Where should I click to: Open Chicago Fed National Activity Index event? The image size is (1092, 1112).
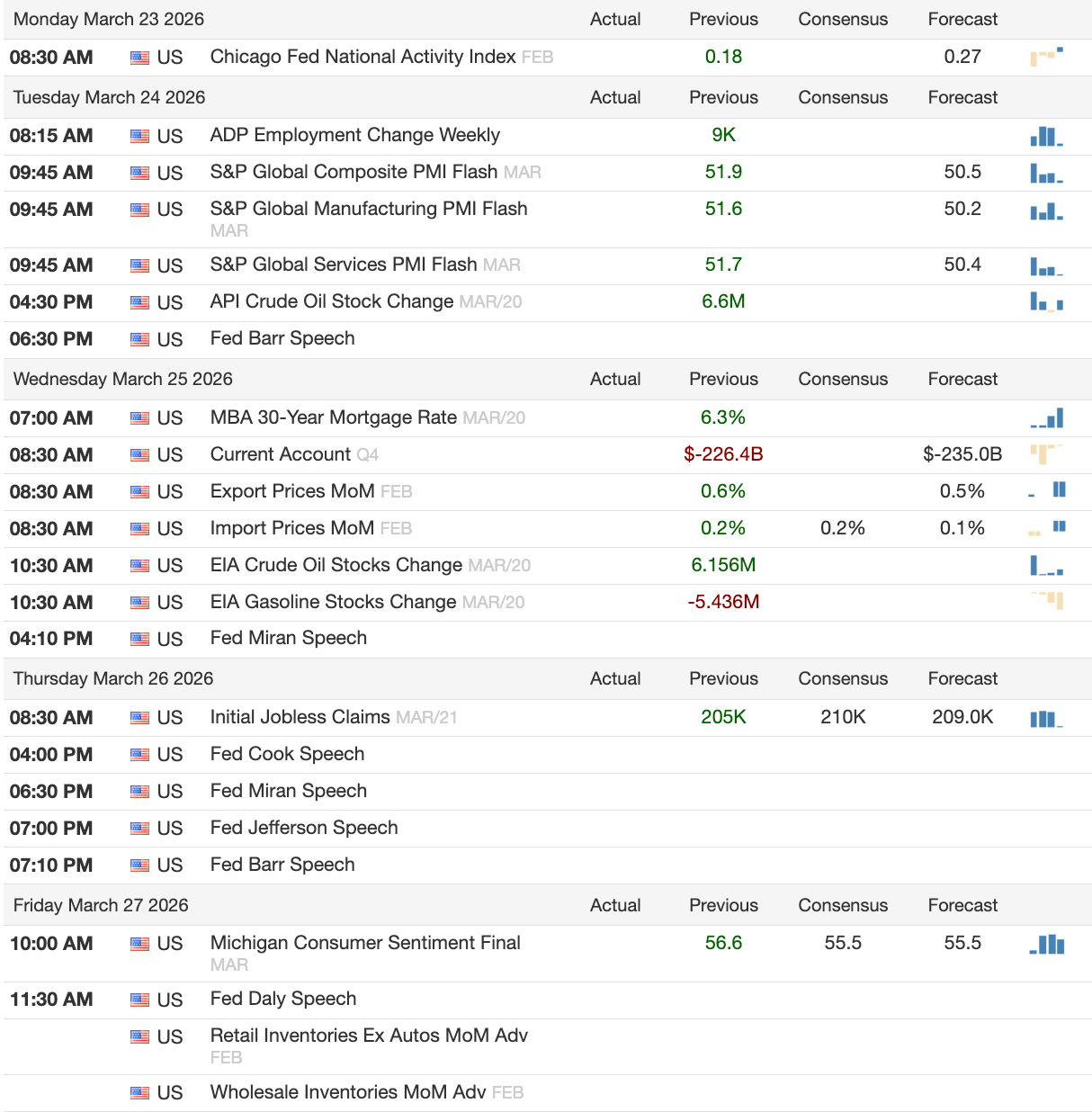click(x=363, y=57)
